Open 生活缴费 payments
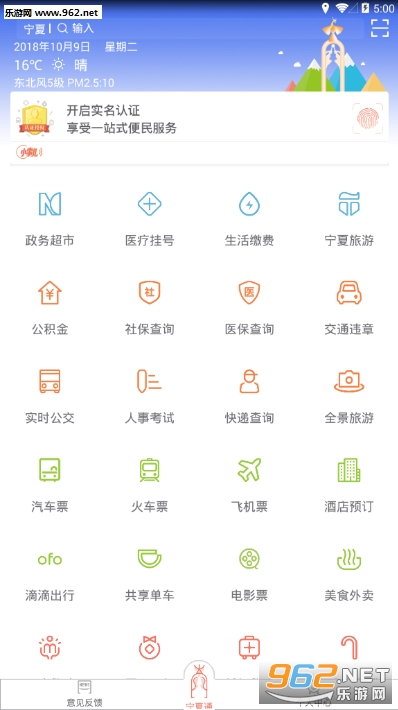Image resolution: width=398 pixels, height=710 pixels. tap(249, 219)
